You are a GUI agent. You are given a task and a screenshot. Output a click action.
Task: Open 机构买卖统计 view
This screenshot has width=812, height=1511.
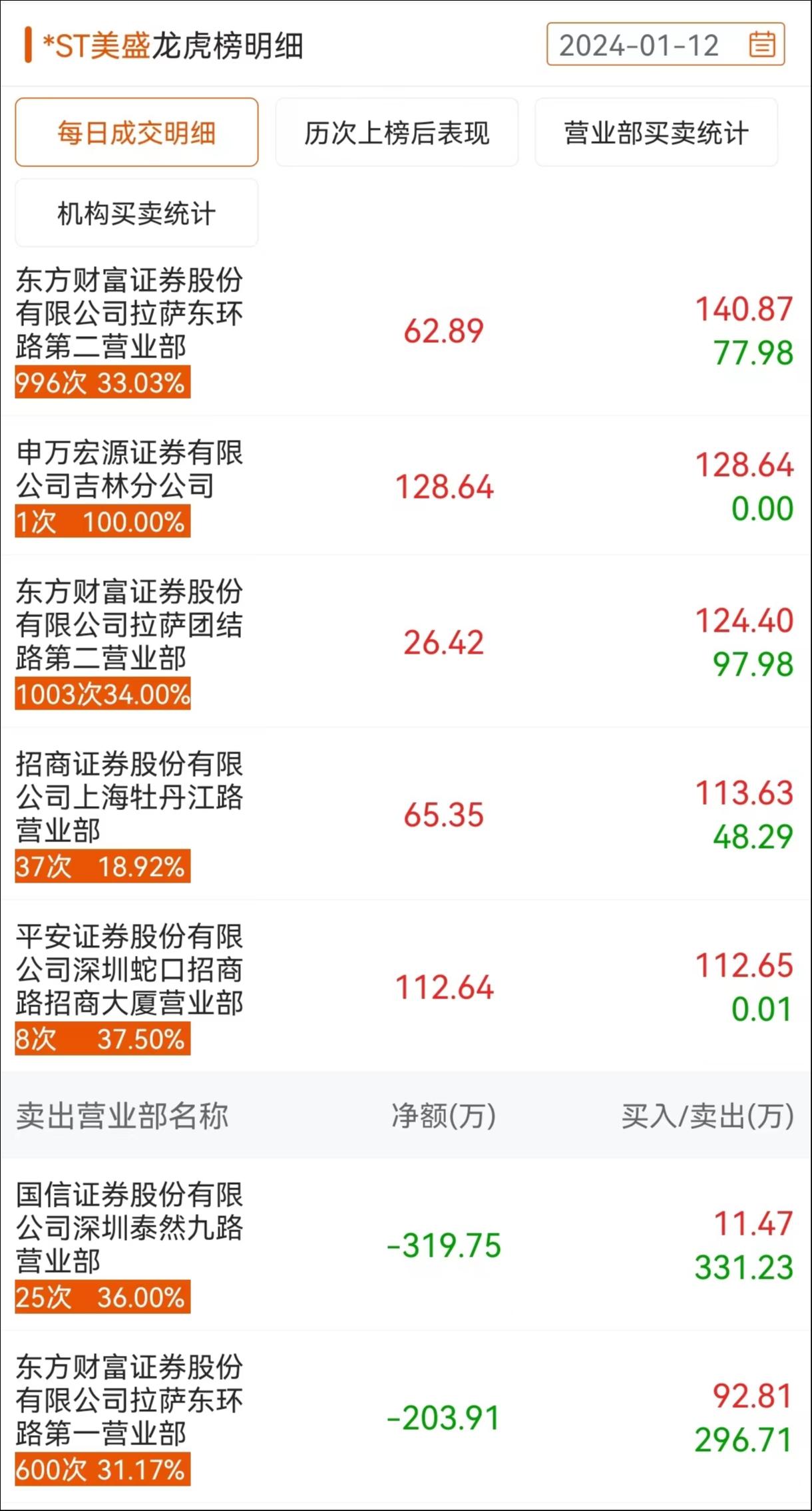pos(136,212)
